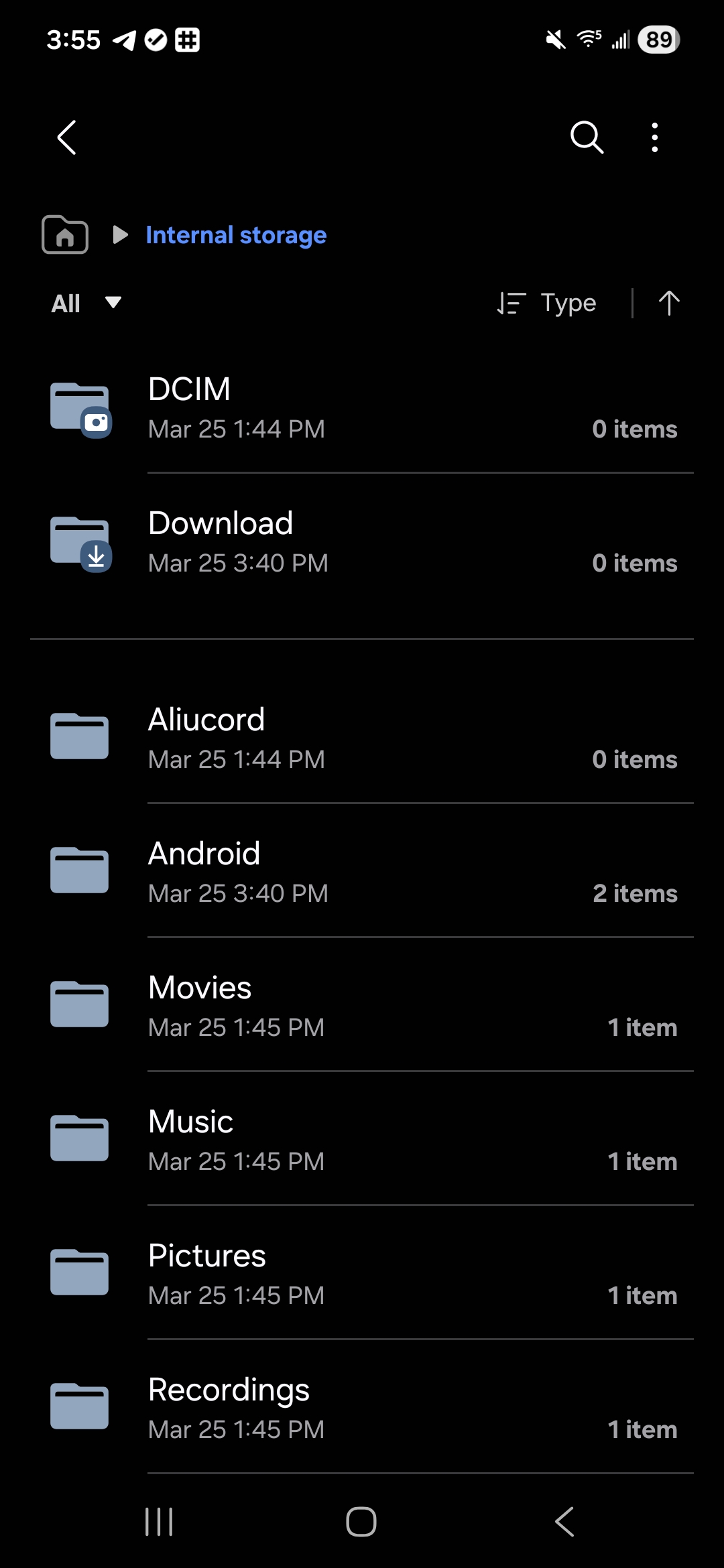Jump to the home folder icon

tap(65, 235)
